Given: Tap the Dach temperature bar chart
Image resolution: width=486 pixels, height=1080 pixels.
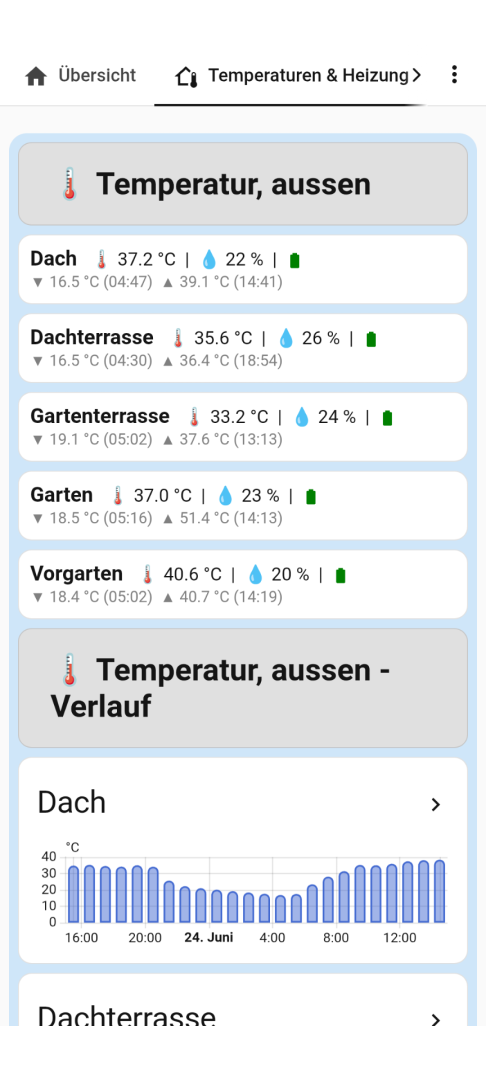Looking at the screenshot, I should pyautogui.click(x=242, y=893).
